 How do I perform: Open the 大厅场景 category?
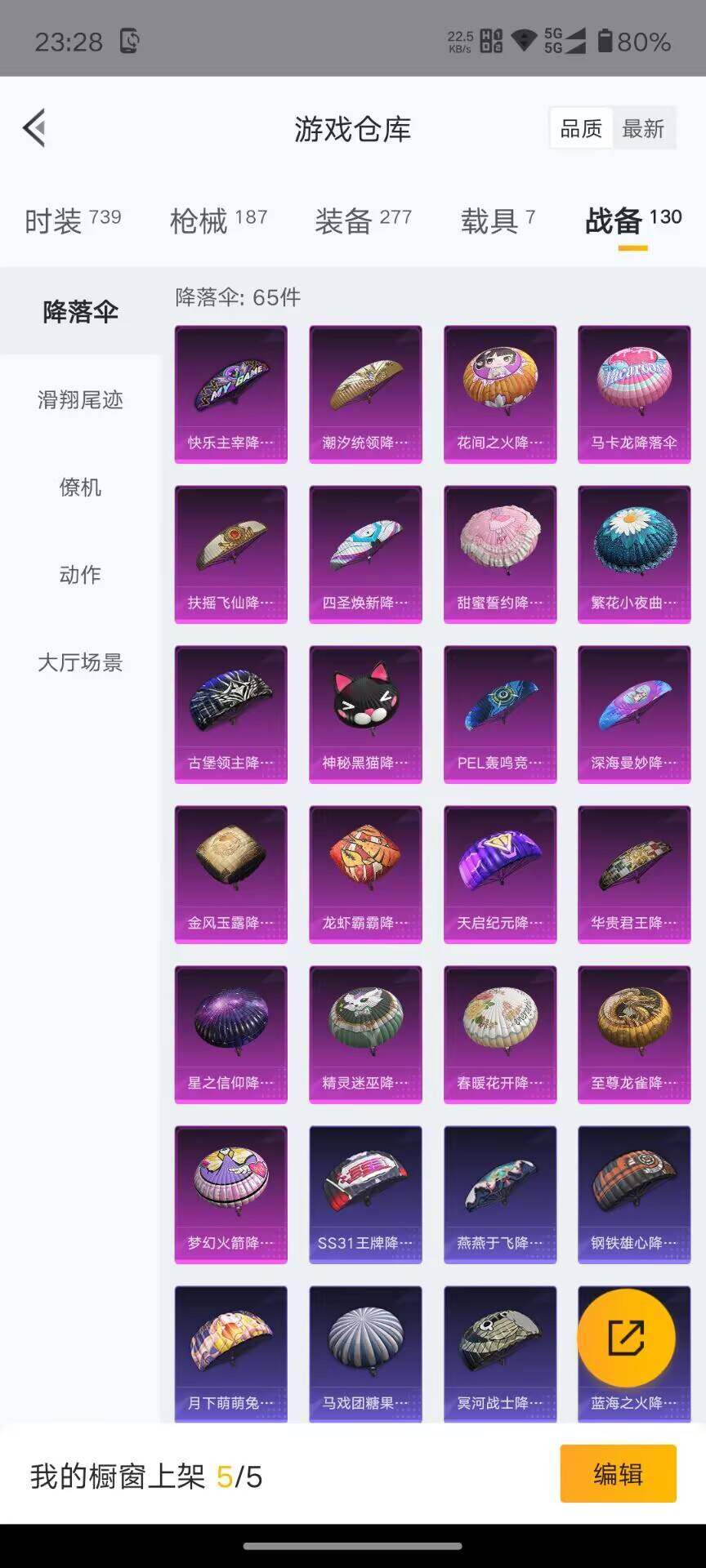[80, 661]
